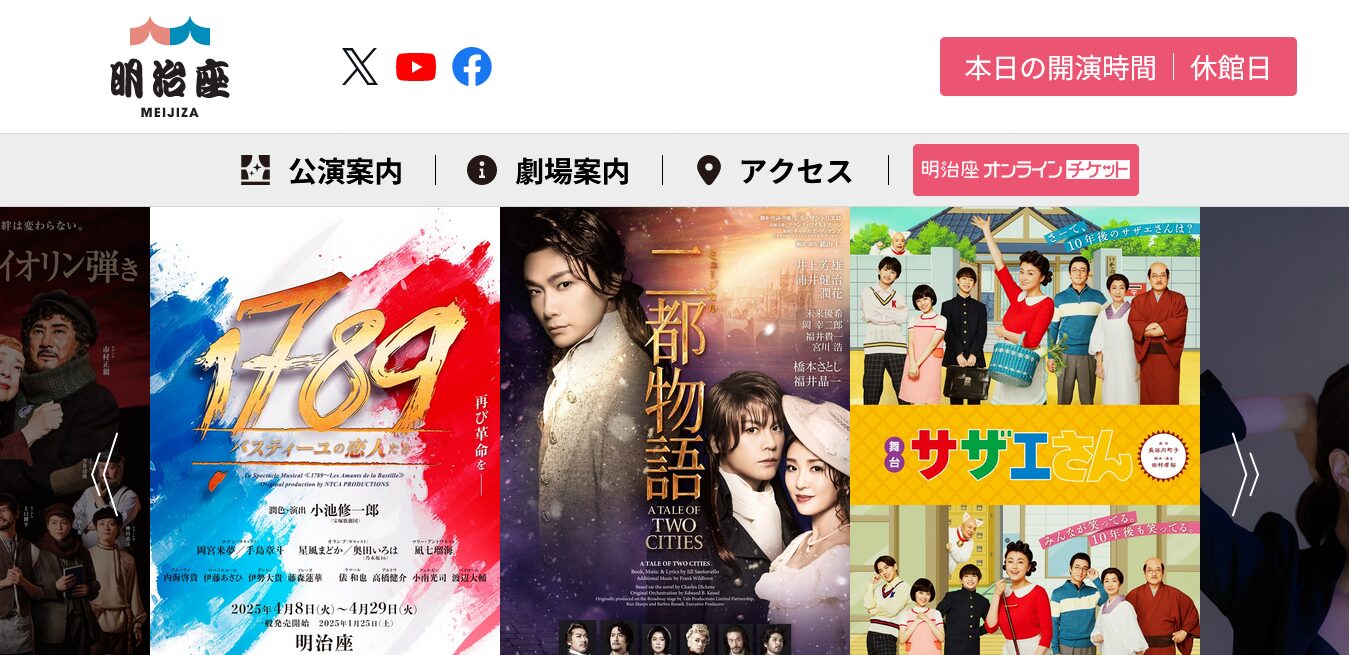This screenshot has width=1349, height=655.
Task: View the アクセス access page
Action: point(775,171)
